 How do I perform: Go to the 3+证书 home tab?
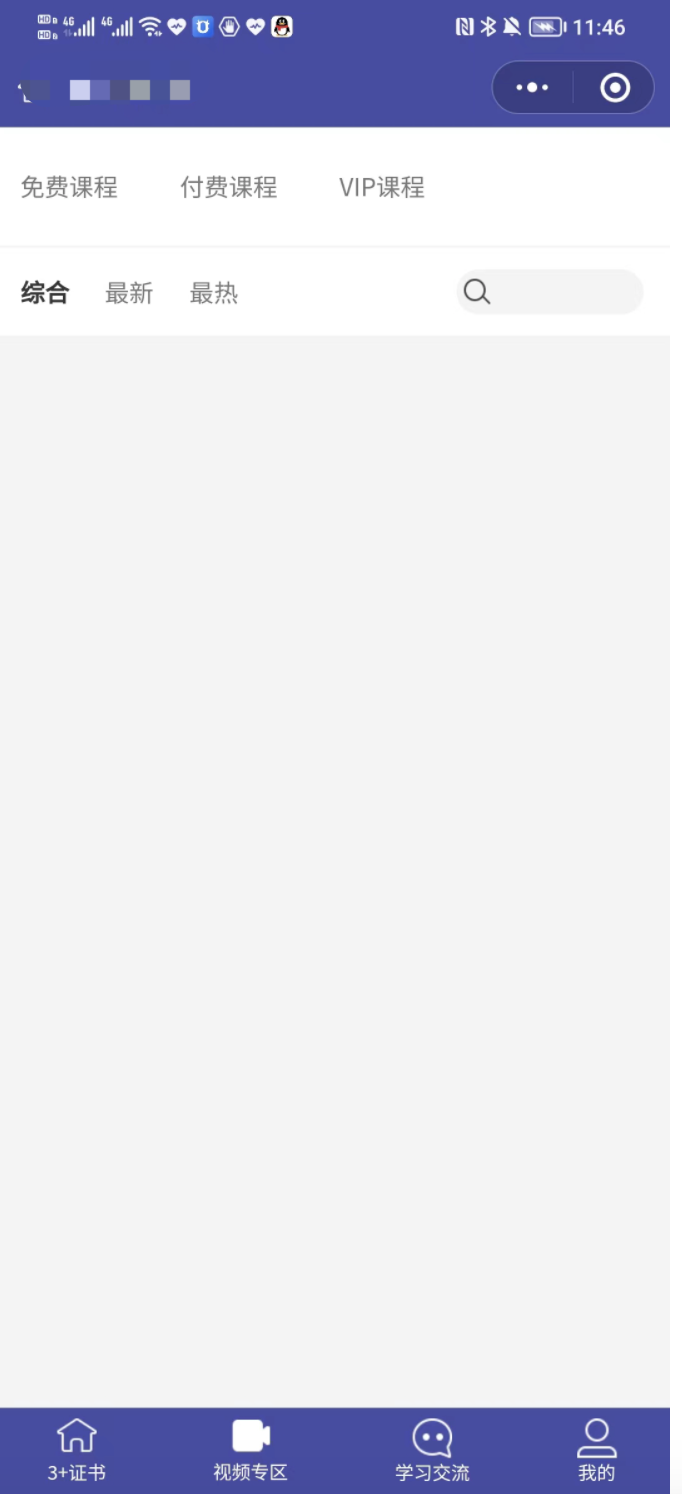pyautogui.click(x=77, y=1450)
